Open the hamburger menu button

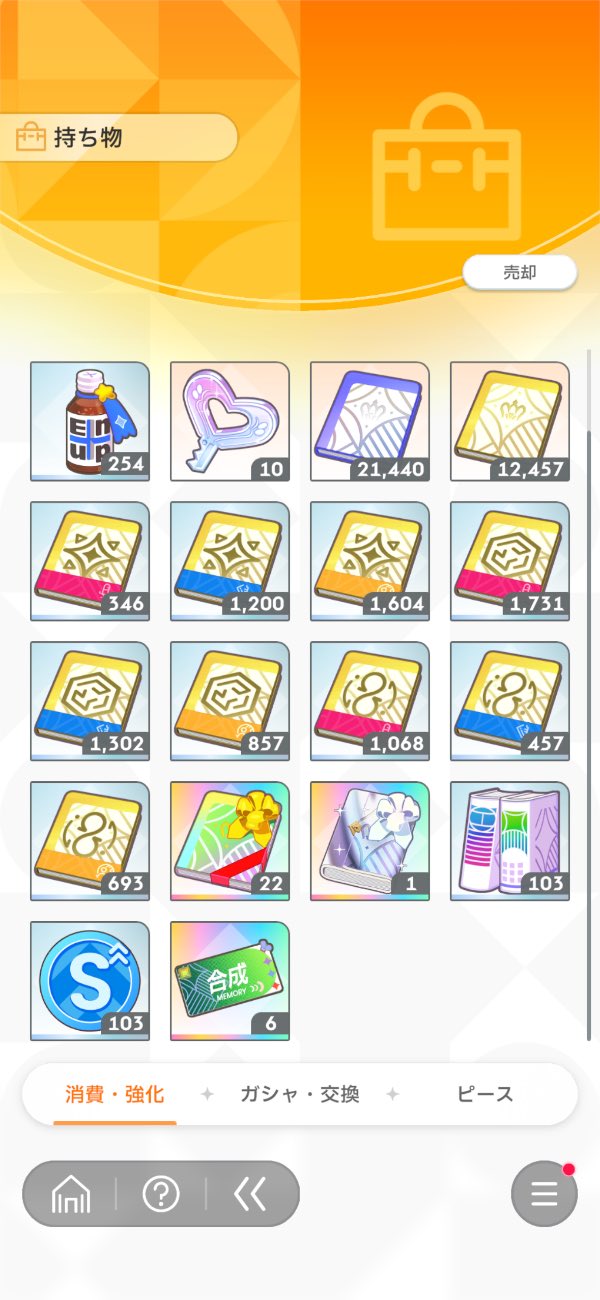[x=544, y=1194]
